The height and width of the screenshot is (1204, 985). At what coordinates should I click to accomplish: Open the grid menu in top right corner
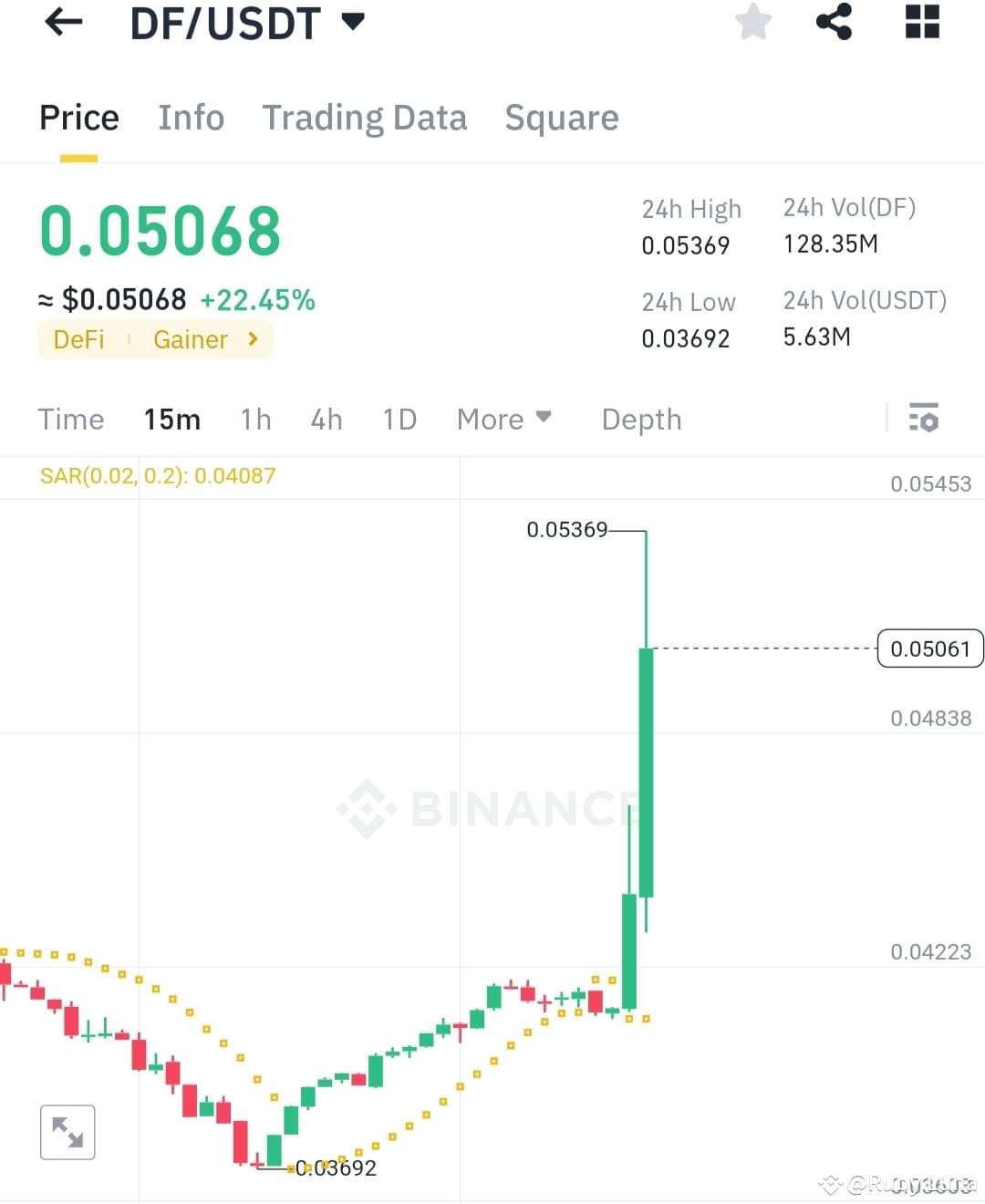point(921,23)
